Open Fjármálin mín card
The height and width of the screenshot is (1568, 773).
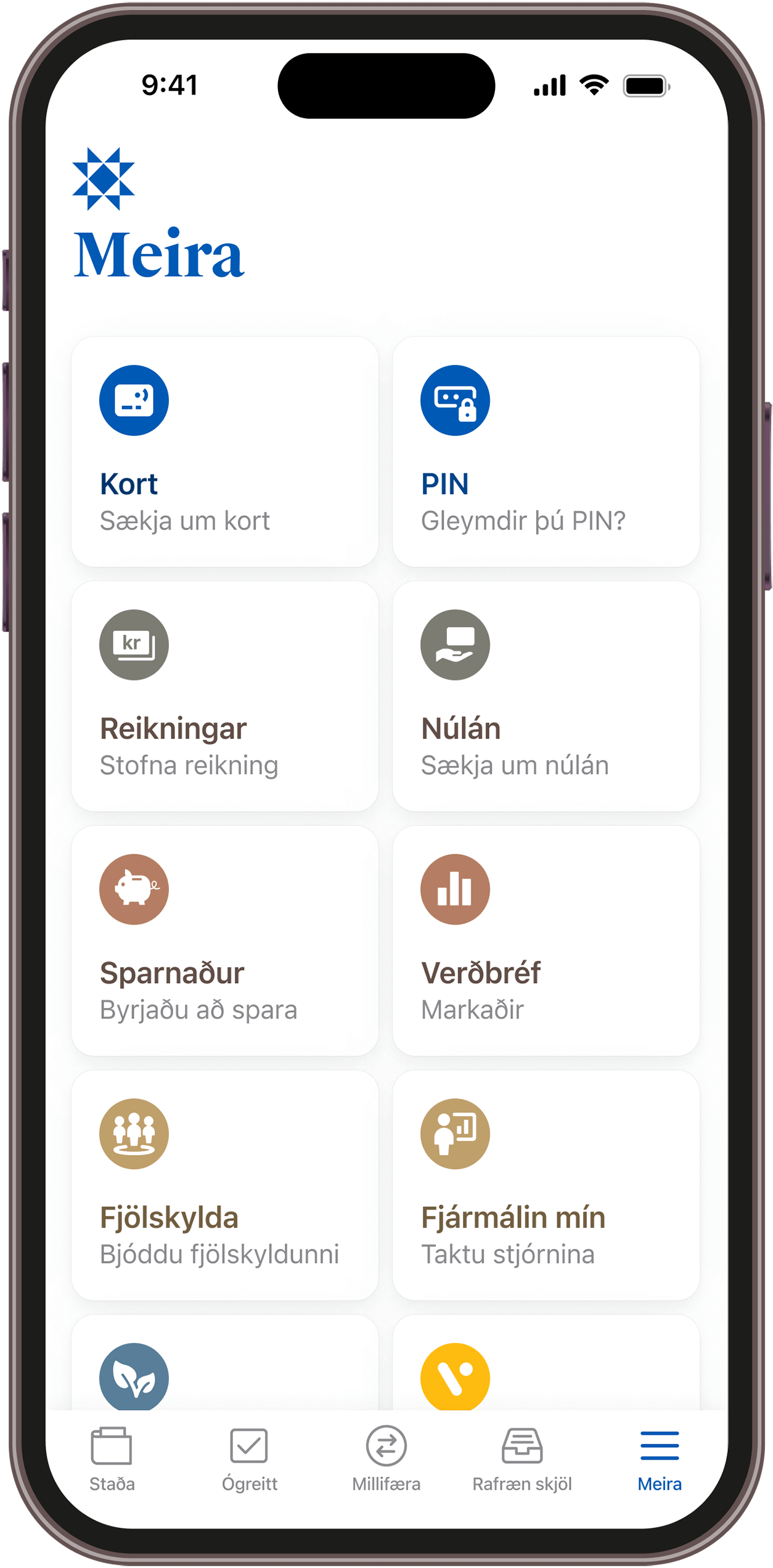pos(546,1185)
